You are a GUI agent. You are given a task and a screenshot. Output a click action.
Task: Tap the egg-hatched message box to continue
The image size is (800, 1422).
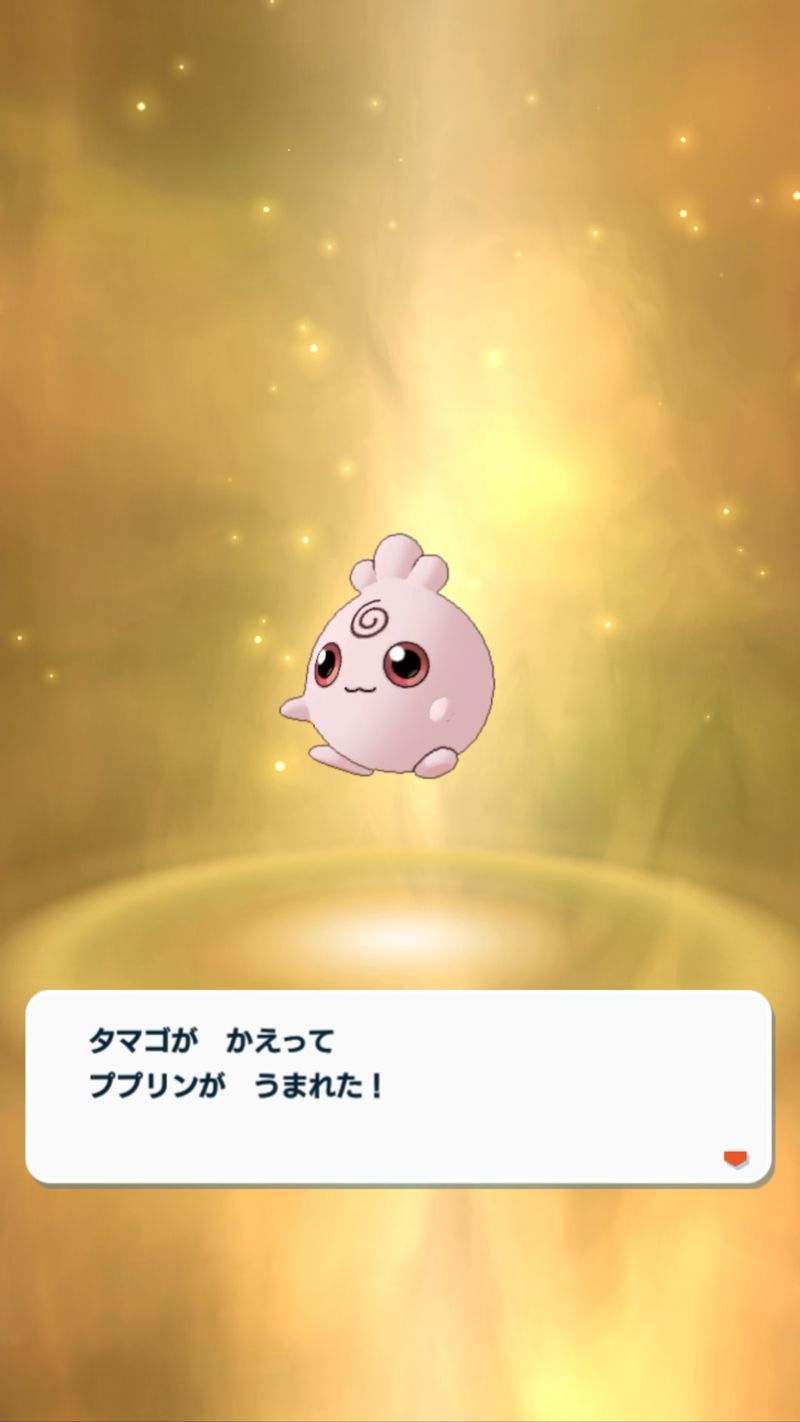(399, 1087)
